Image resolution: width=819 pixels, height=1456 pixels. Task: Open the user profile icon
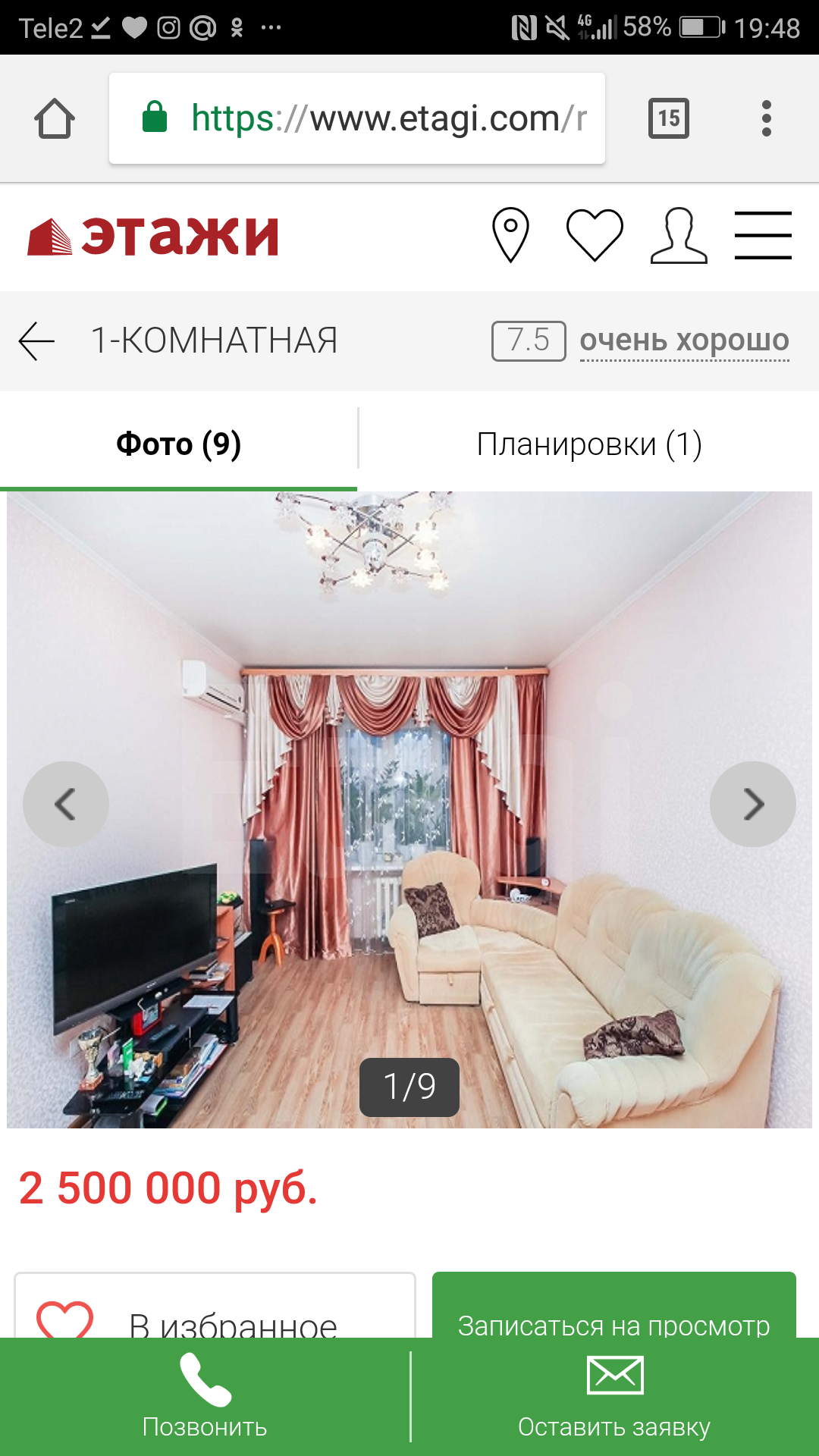(x=679, y=234)
